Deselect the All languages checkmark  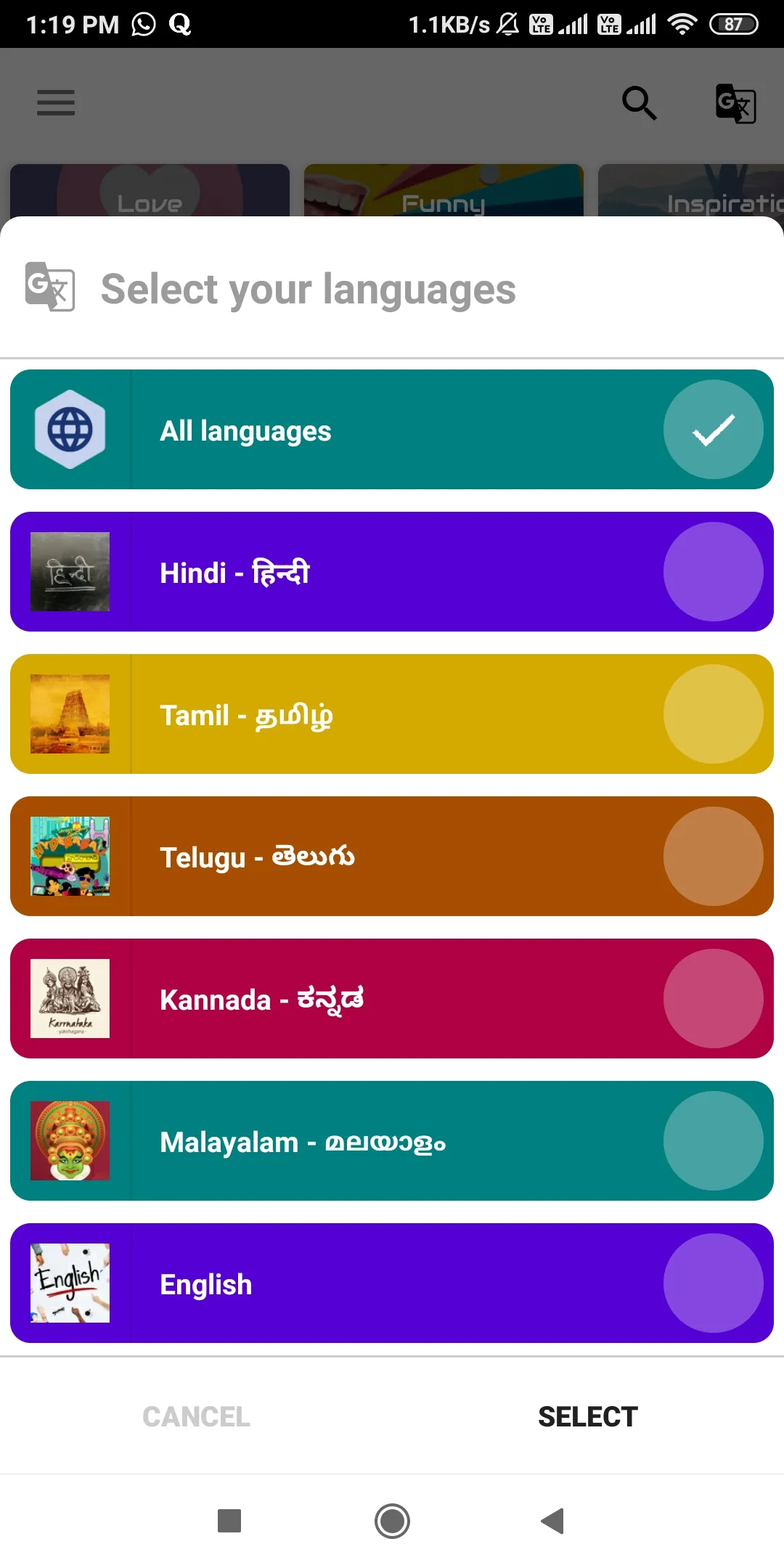tap(714, 429)
